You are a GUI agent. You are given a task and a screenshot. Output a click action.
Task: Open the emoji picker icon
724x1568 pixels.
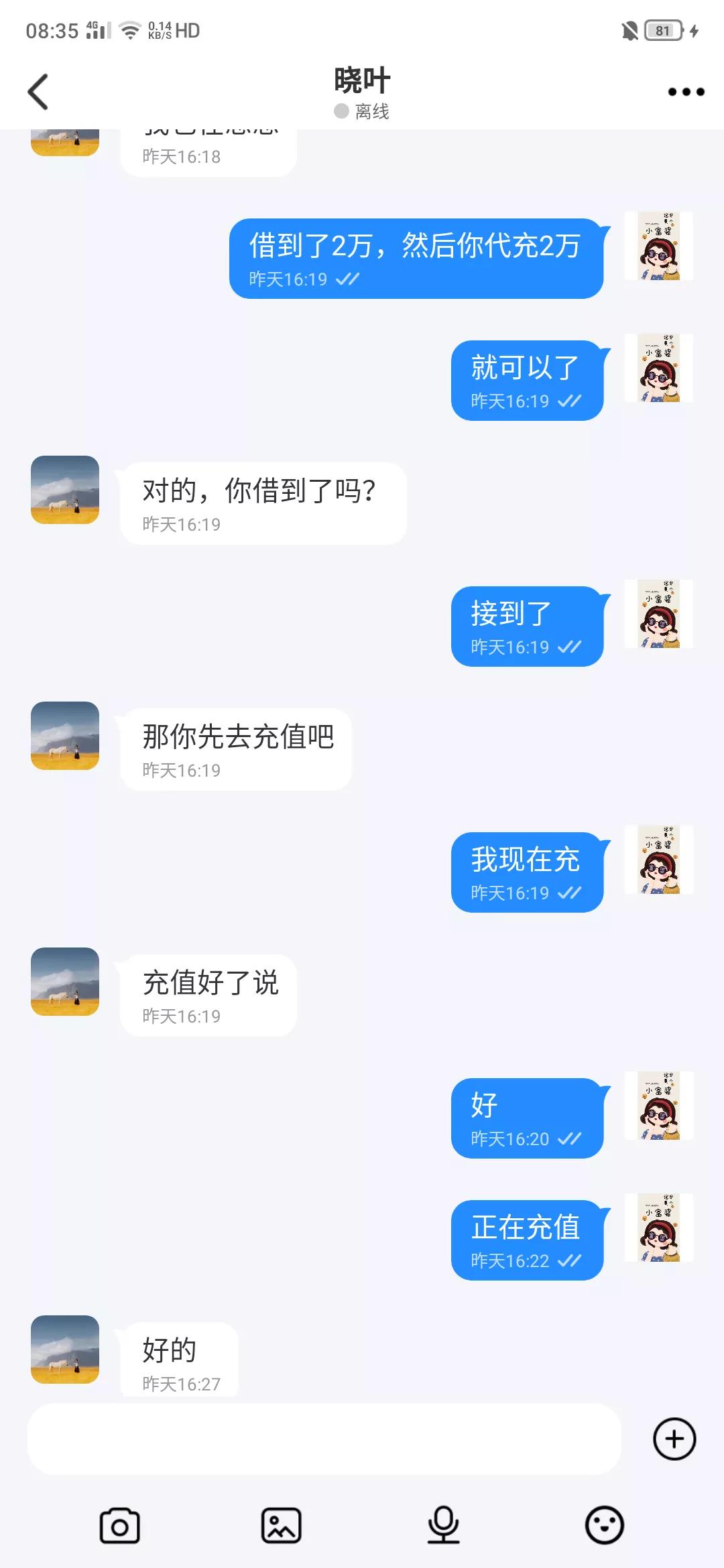[x=603, y=1525]
